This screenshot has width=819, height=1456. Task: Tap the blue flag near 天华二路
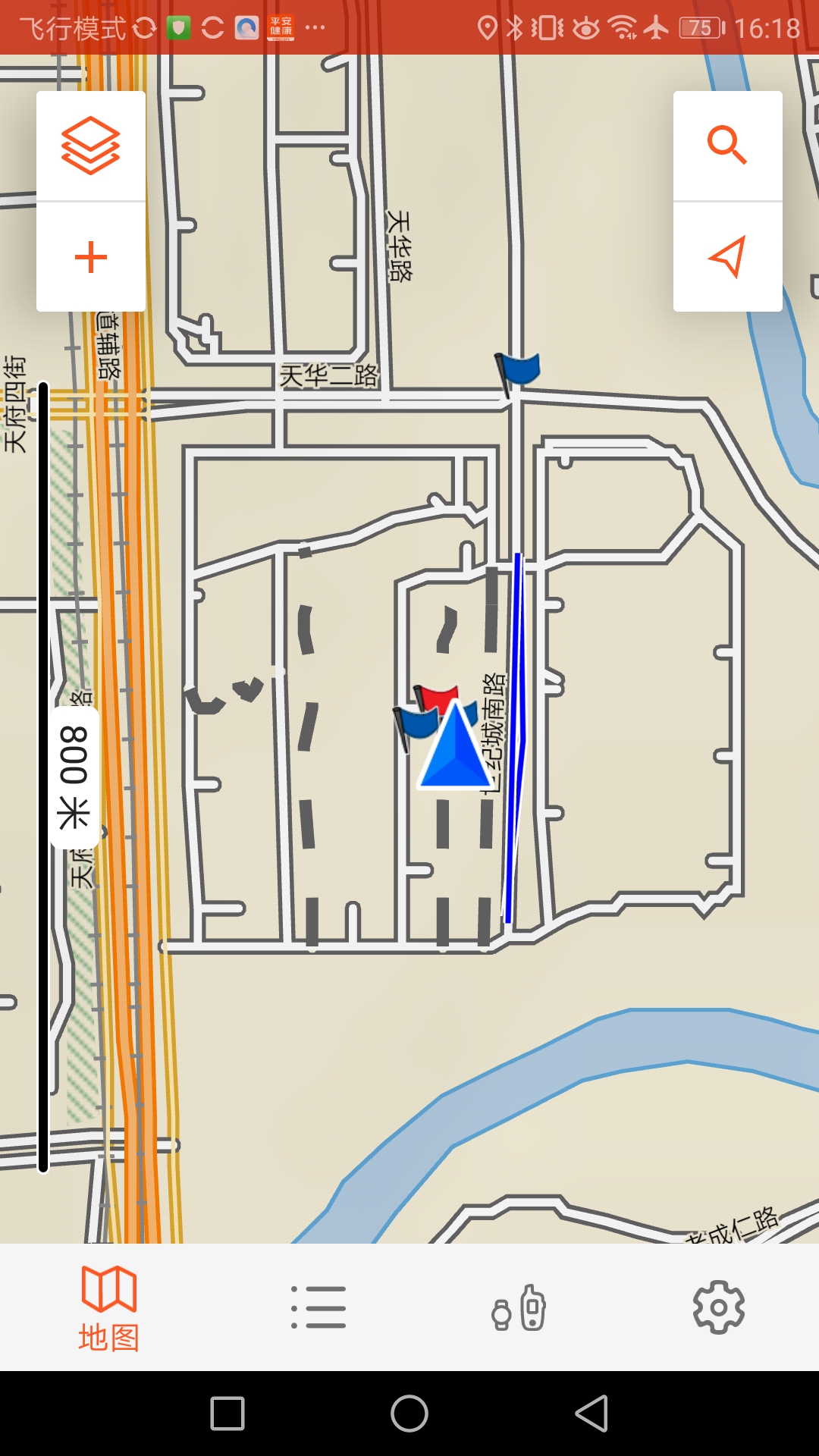(517, 373)
